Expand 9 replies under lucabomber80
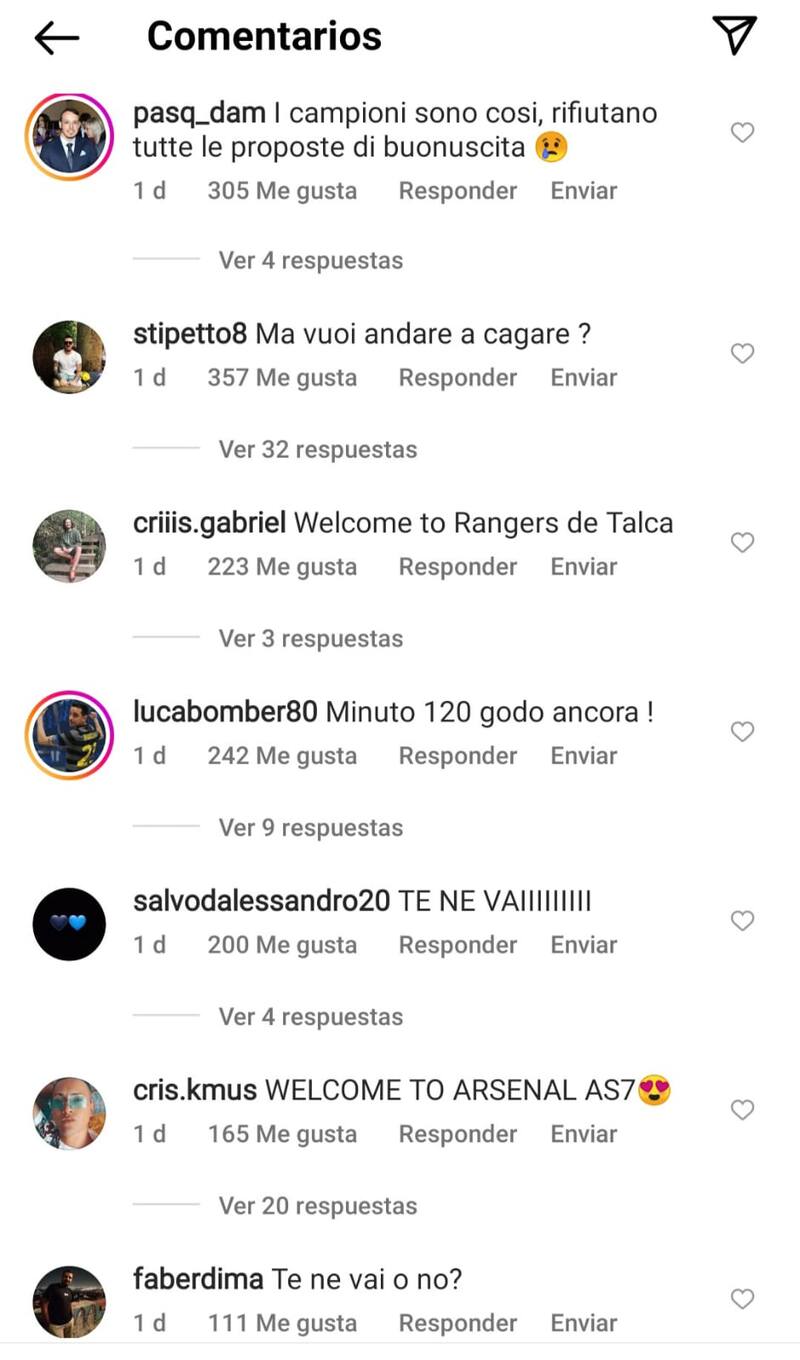This screenshot has height=1360, width=800. (310, 828)
